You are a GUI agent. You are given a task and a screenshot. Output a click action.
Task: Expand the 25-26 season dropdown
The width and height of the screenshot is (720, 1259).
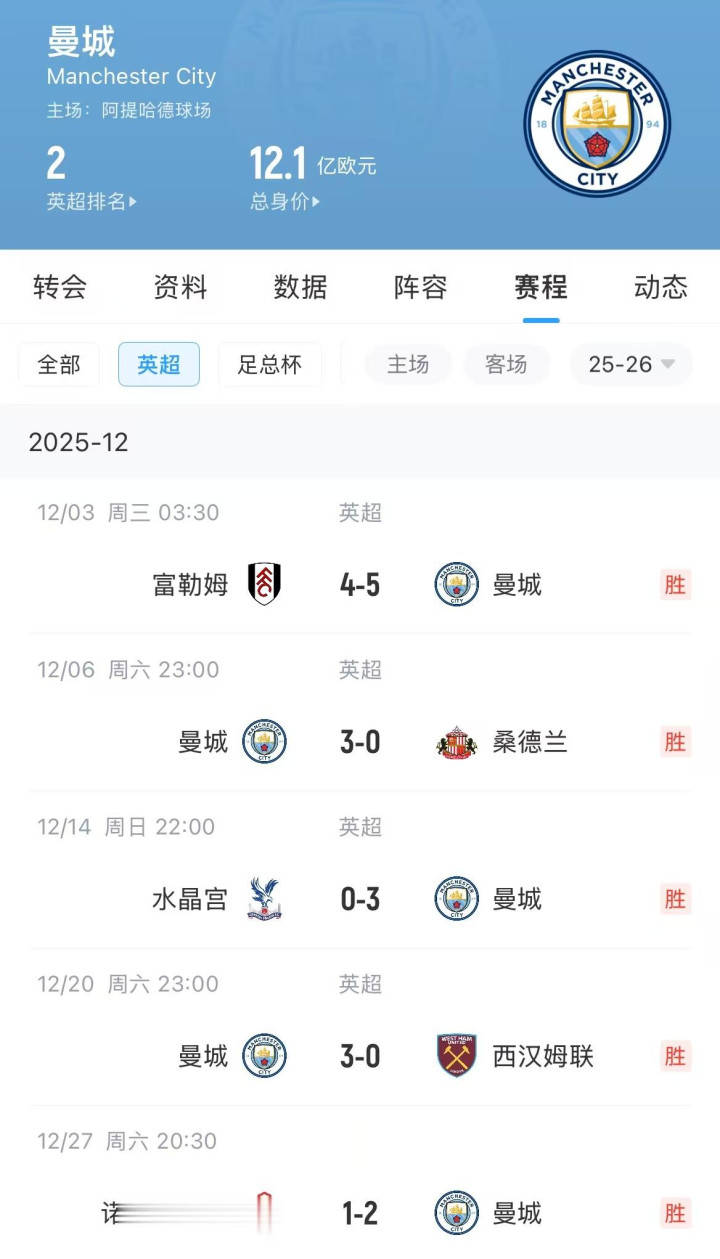[x=631, y=365]
